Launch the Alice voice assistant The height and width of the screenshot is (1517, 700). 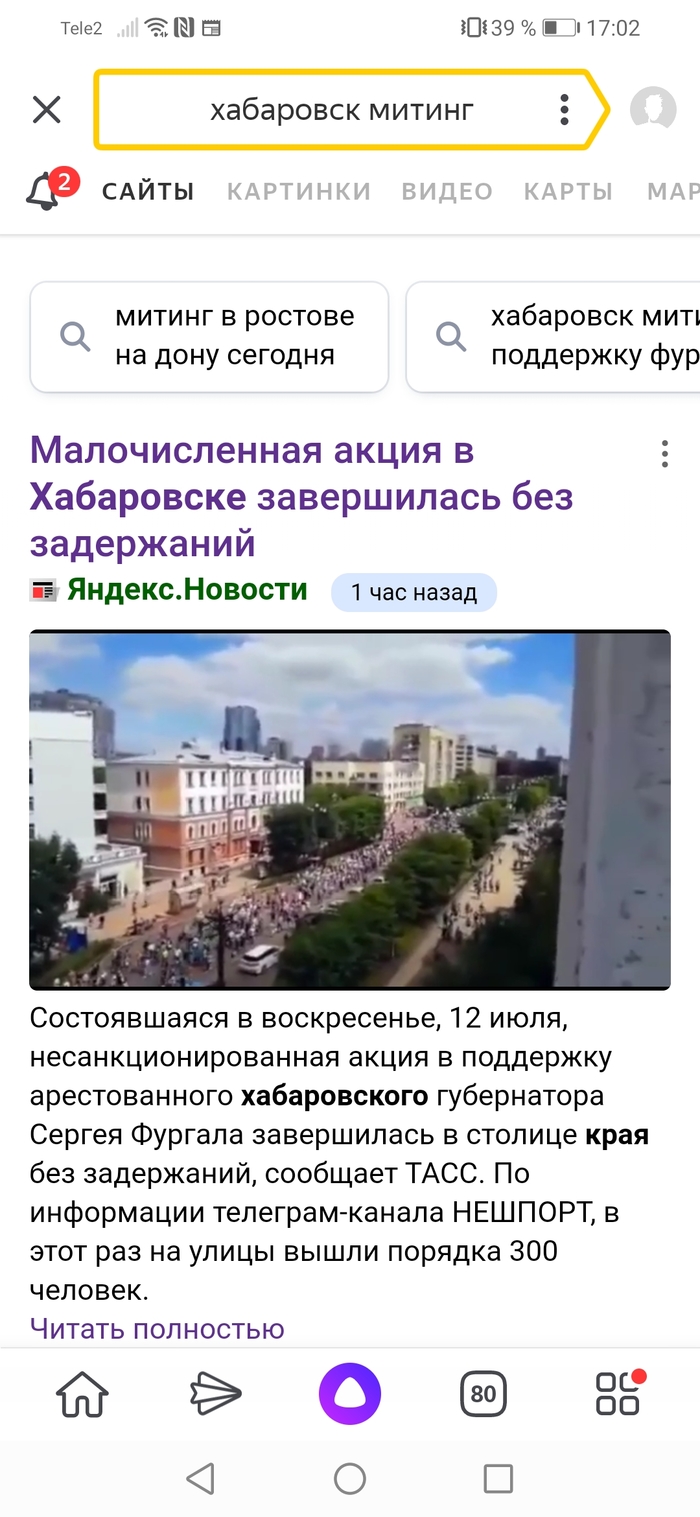pyautogui.click(x=350, y=1393)
